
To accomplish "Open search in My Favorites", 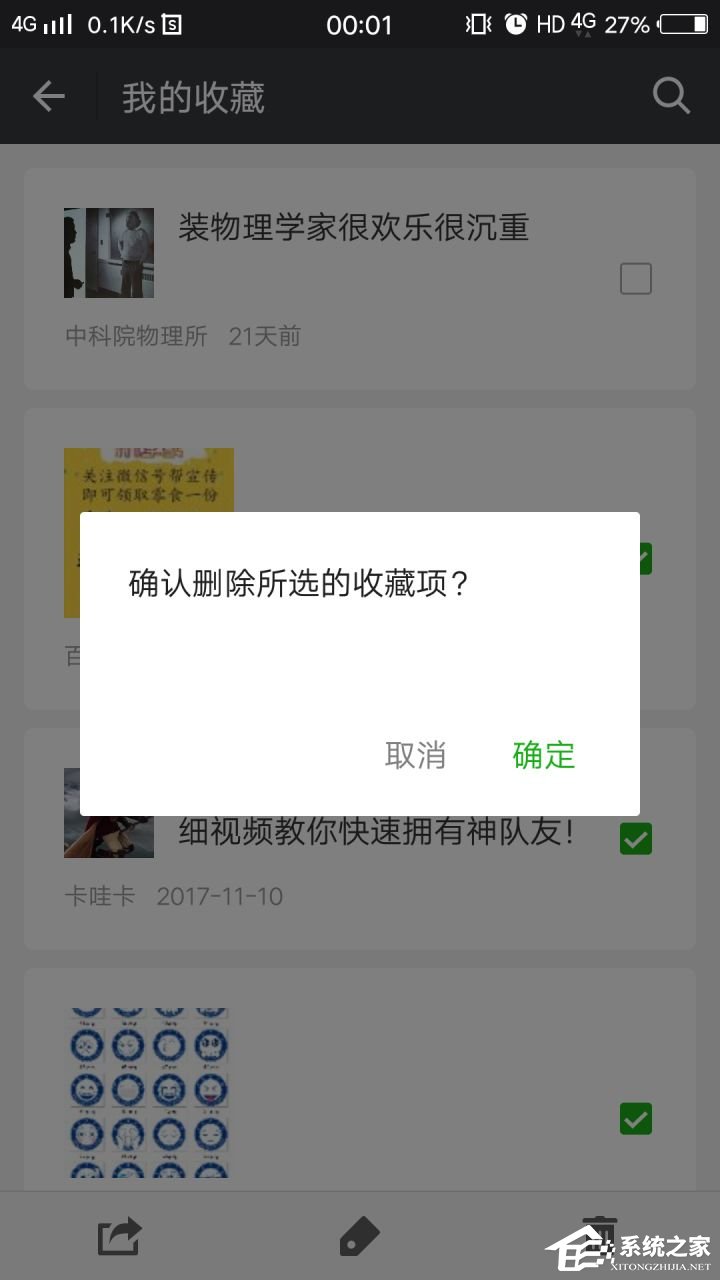I will (x=671, y=96).
